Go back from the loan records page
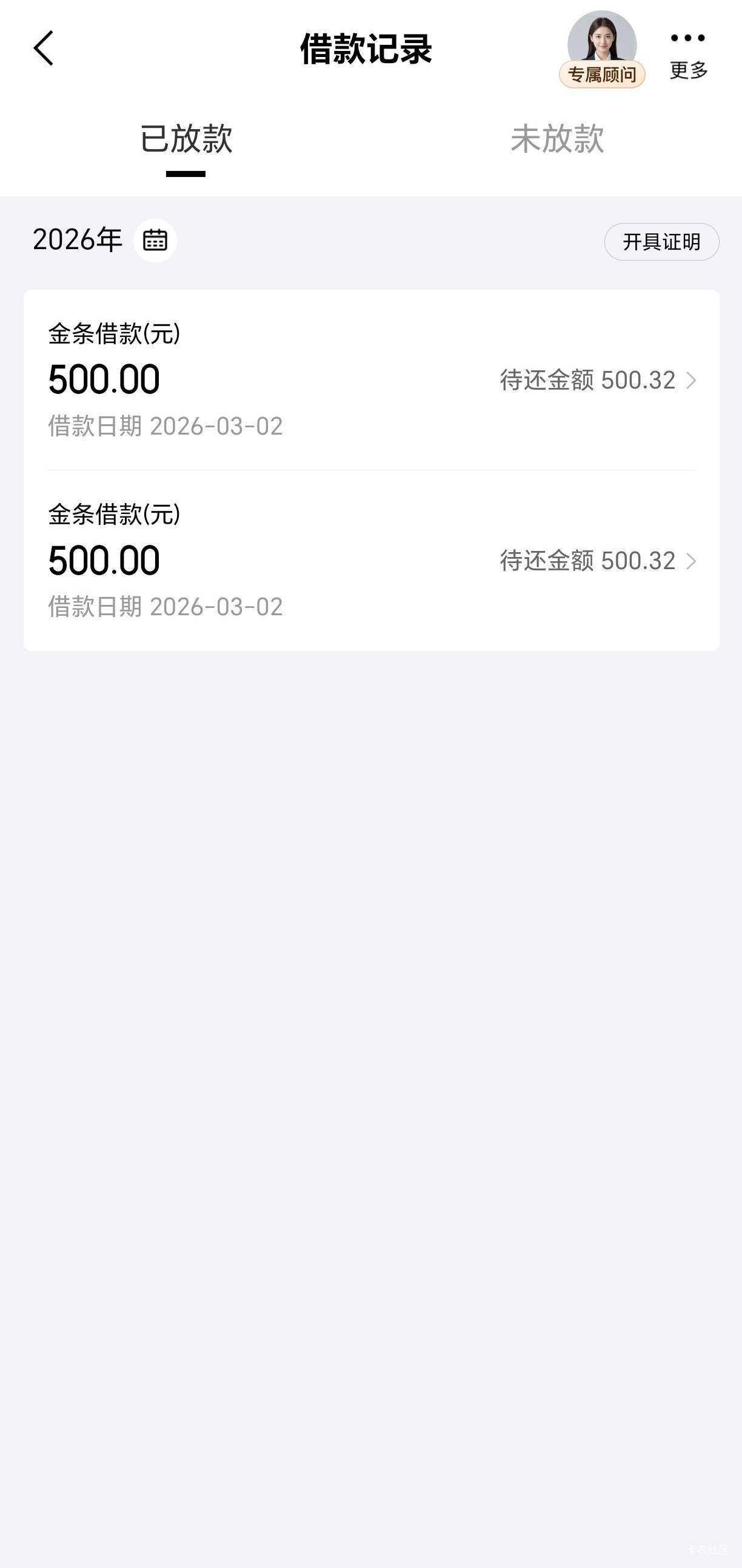The height and width of the screenshot is (1568, 742). tap(44, 48)
